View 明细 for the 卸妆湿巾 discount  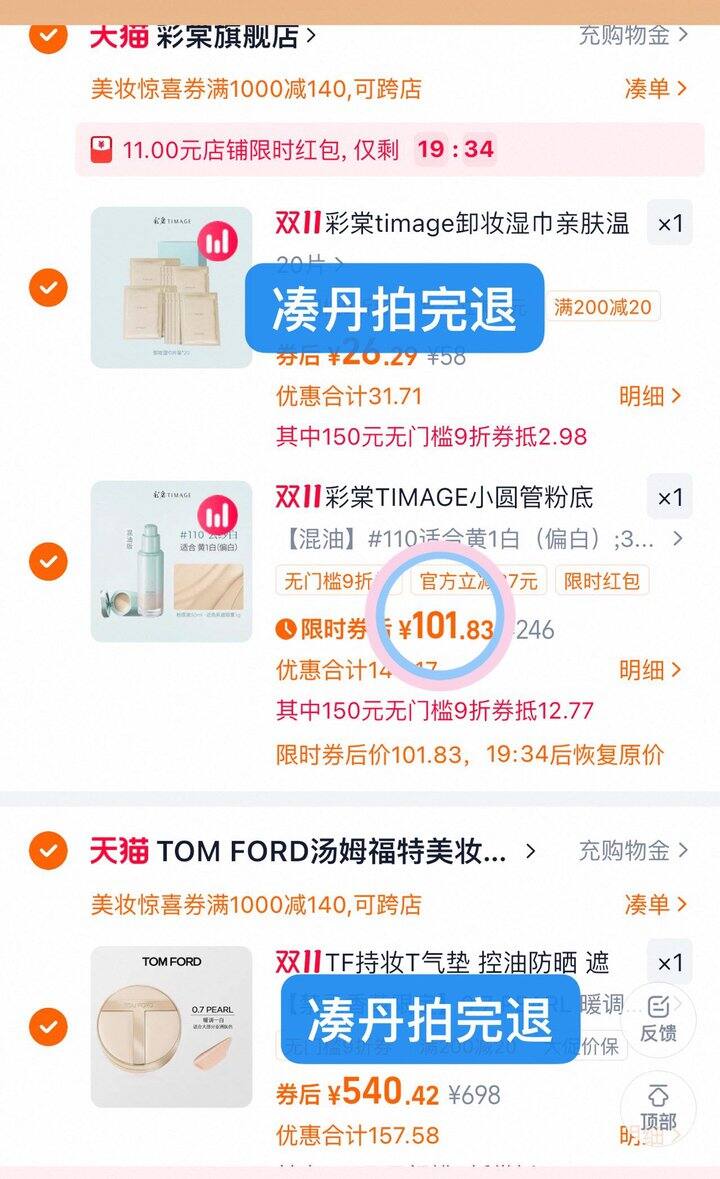649,396
